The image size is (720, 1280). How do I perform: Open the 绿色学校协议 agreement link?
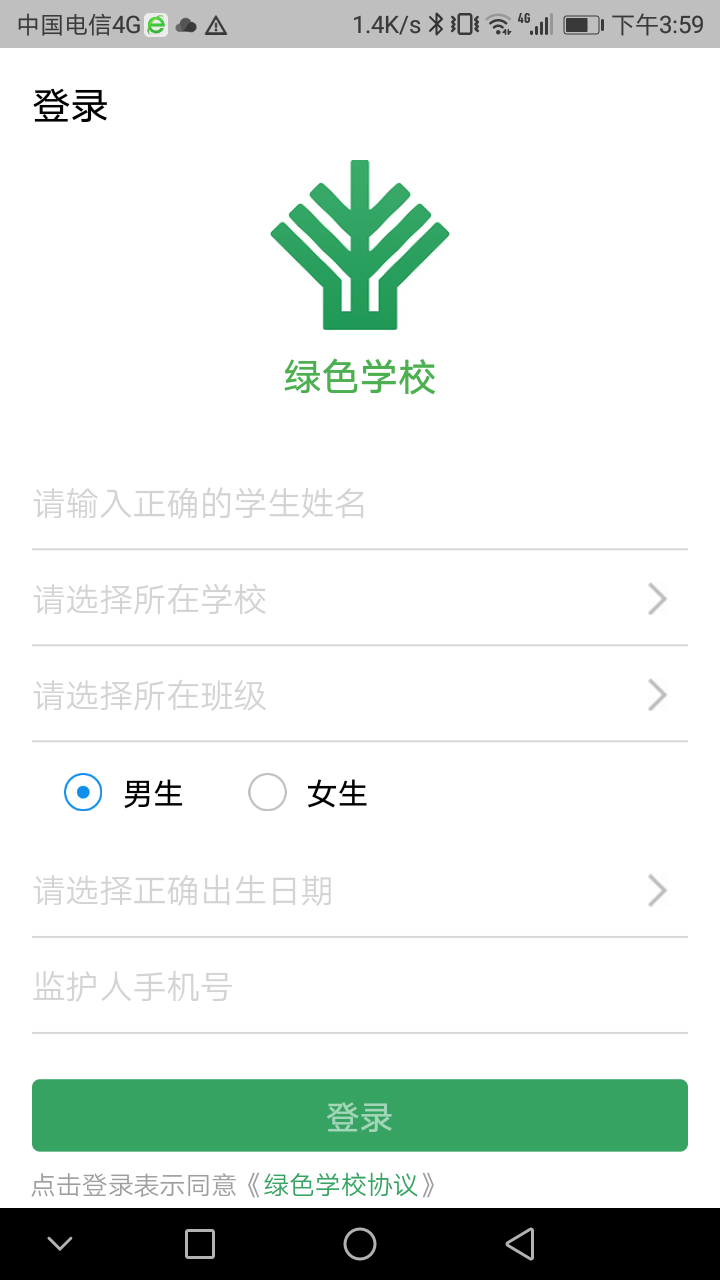click(340, 1186)
